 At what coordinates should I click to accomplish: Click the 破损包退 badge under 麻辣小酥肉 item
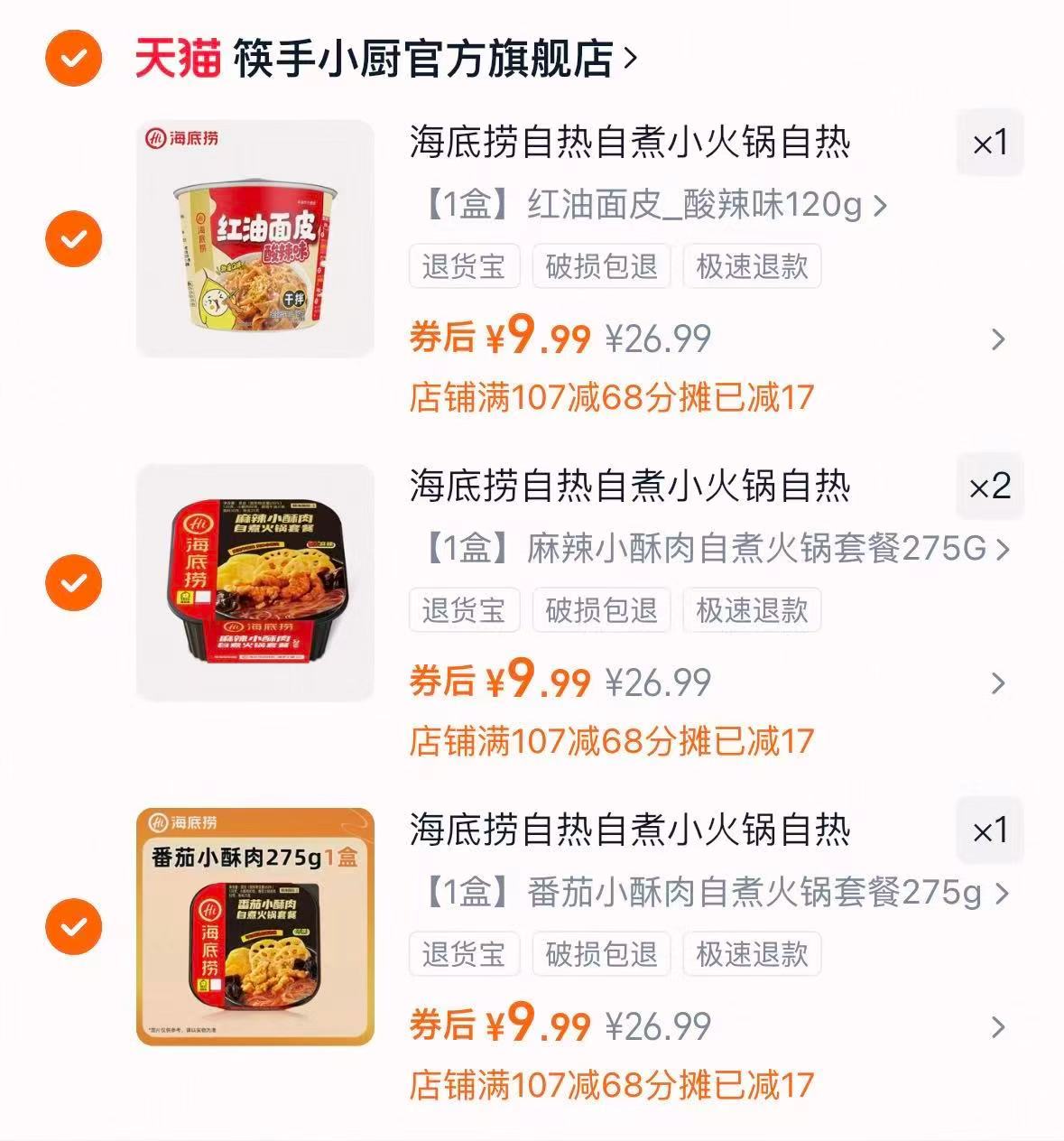coord(599,610)
